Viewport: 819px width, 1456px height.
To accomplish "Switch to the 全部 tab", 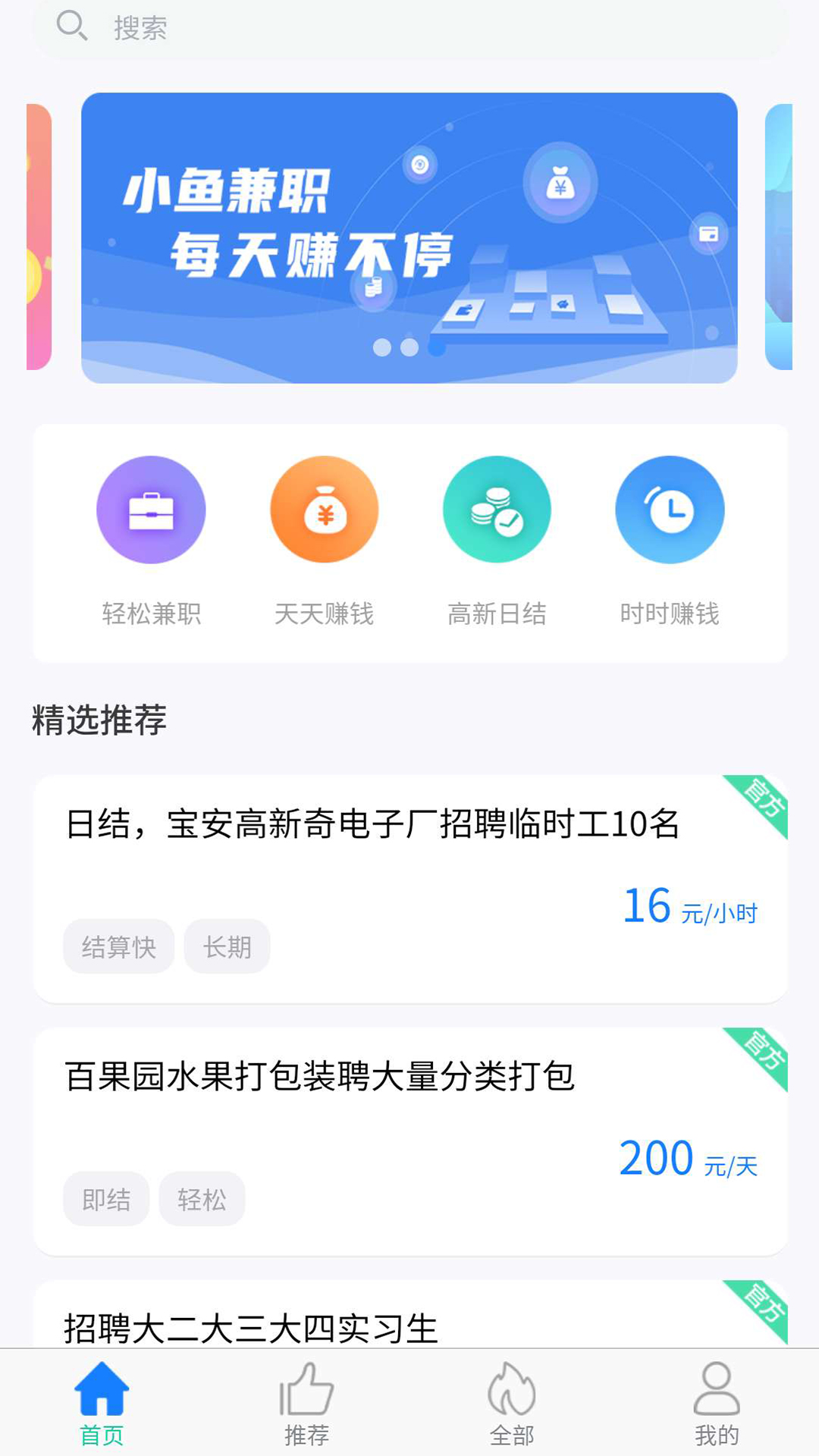I will pos(512,1404).
